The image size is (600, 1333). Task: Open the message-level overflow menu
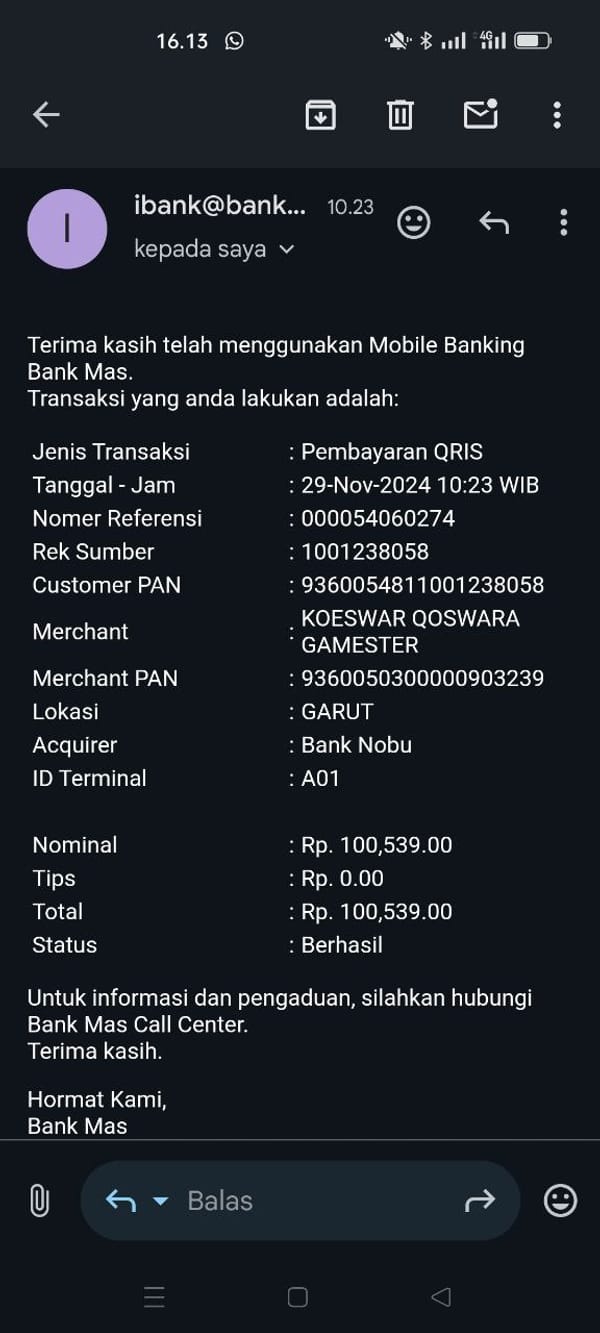point(563,222)
